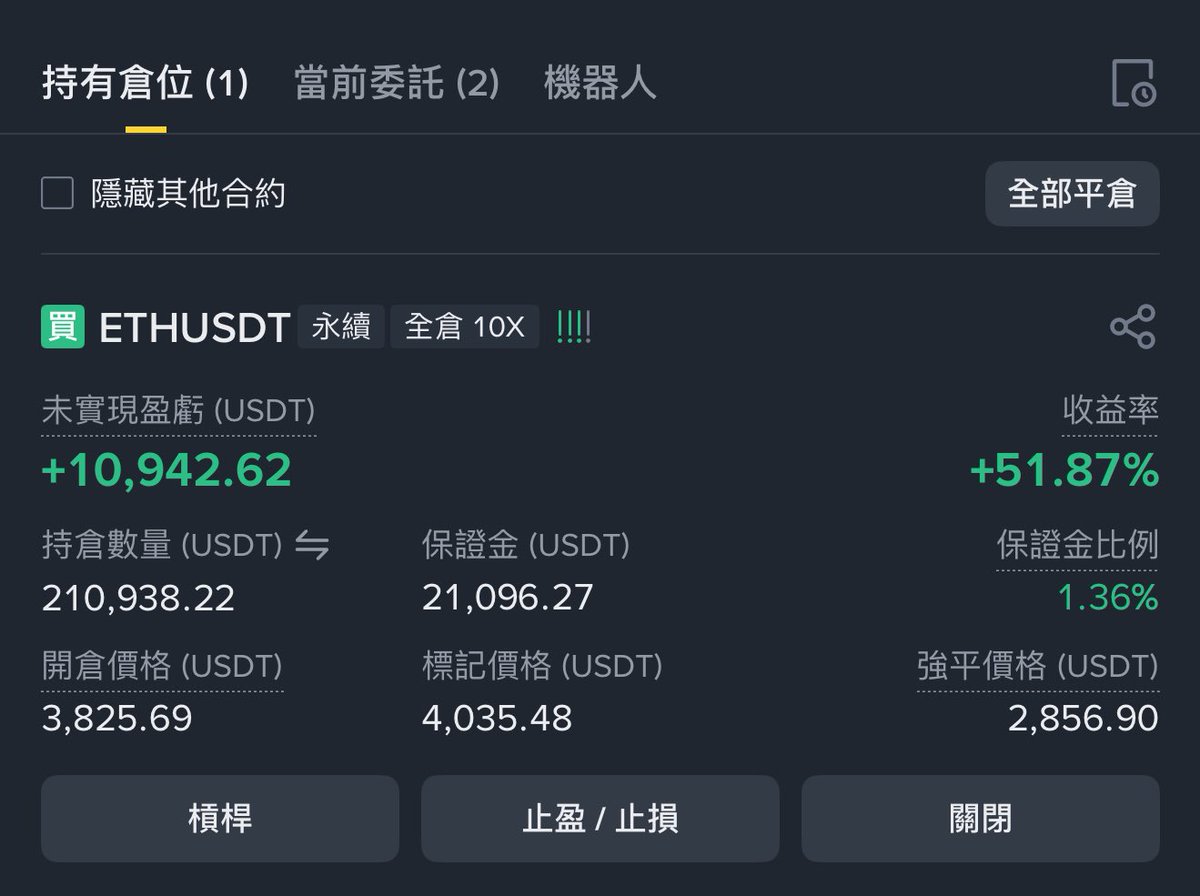Toggle the 持倉數量 unit swap icon
The width and height of the screenshot is (1200, 896).
312,546
